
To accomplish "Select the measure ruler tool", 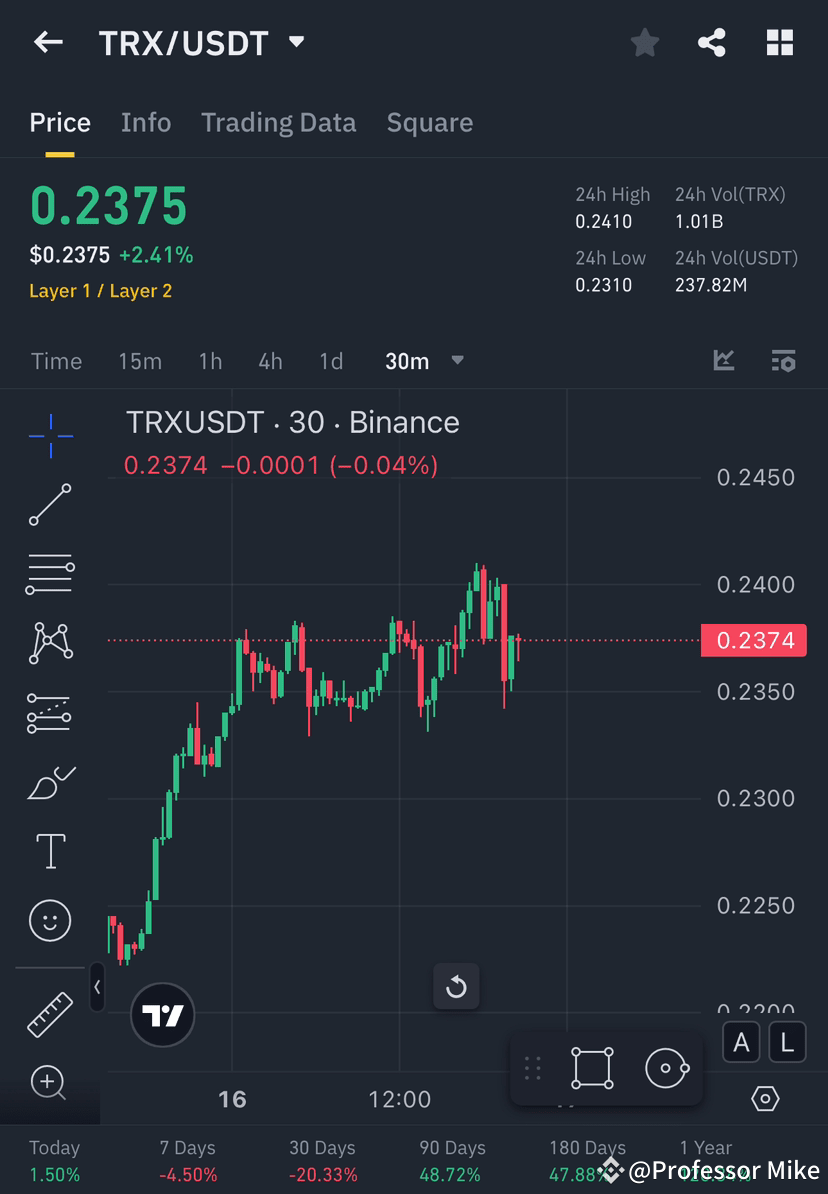I will click(x=50, y=1013).
